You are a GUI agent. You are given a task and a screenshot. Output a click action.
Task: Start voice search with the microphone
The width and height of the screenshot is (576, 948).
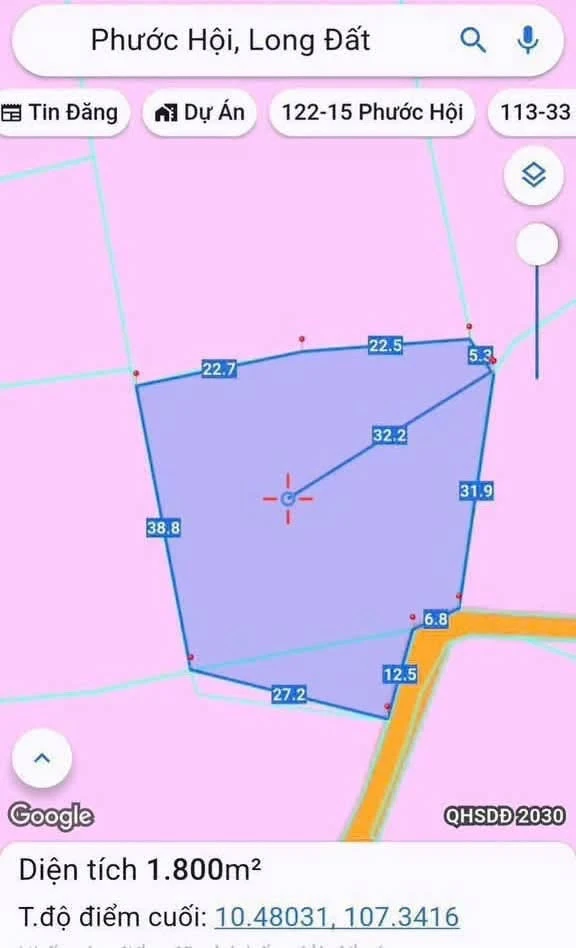point(528,41)
